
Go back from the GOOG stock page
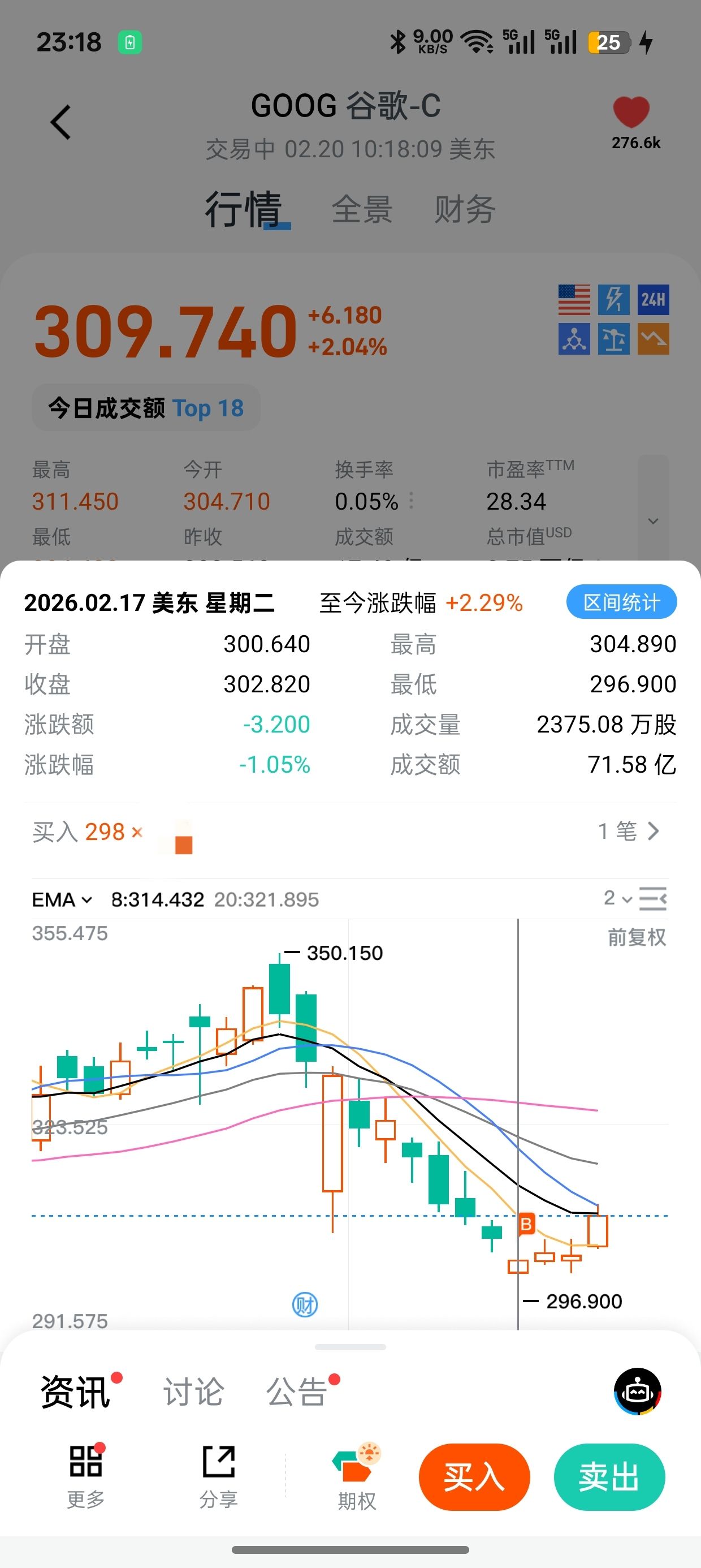pos(61,122)
